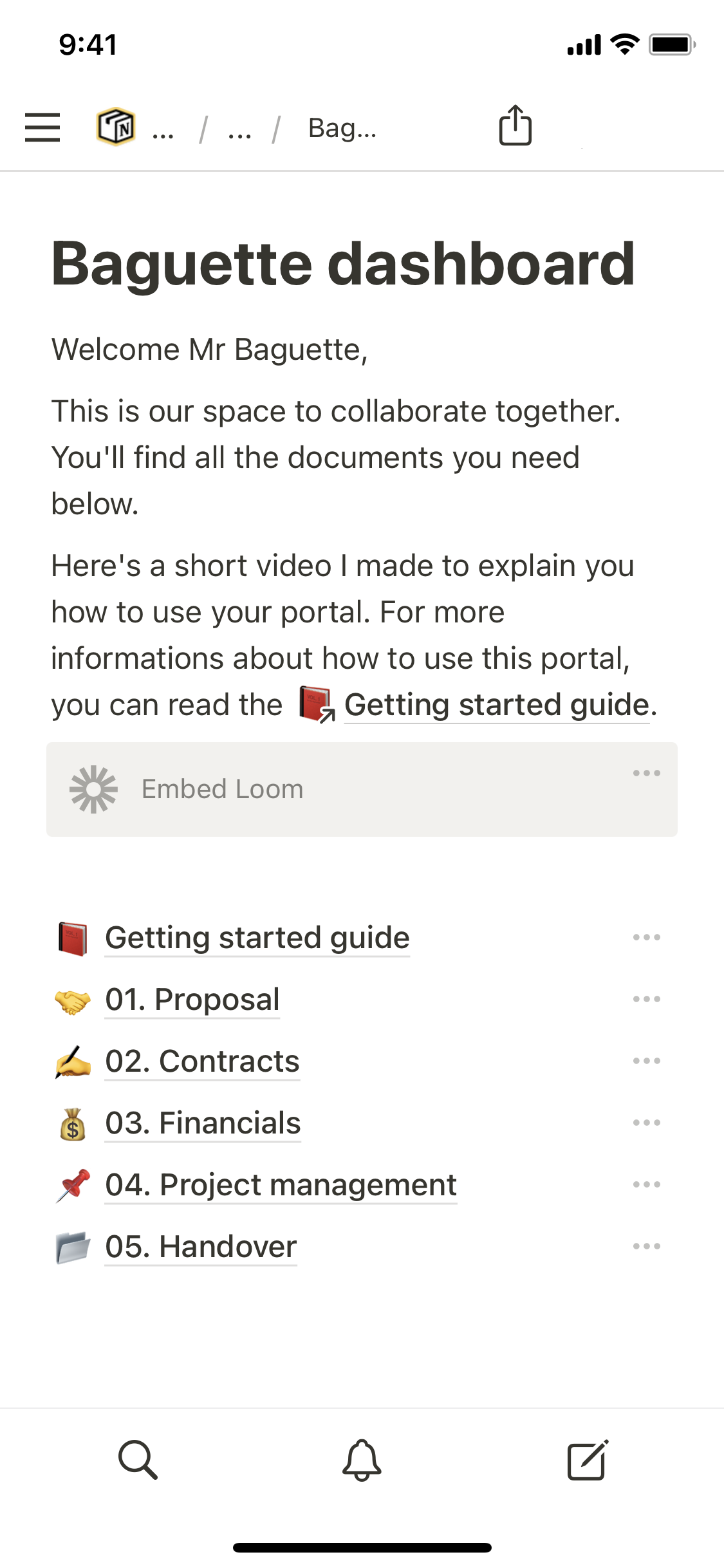
Task: Open options for the Embed Loom block
Action: point(646,773)
